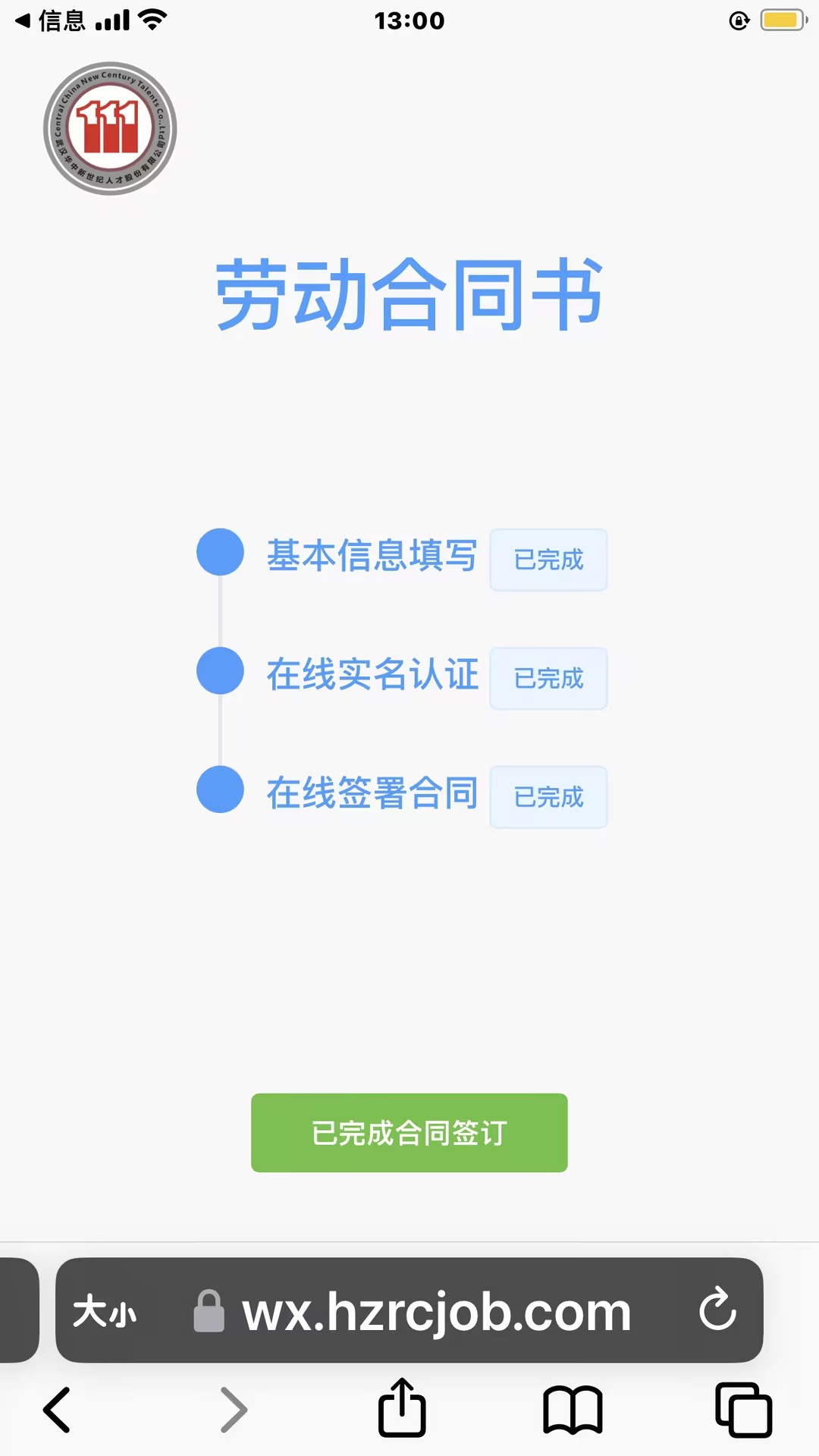
Task: Open 在线签署合同 step
Action: coord(372,793)
